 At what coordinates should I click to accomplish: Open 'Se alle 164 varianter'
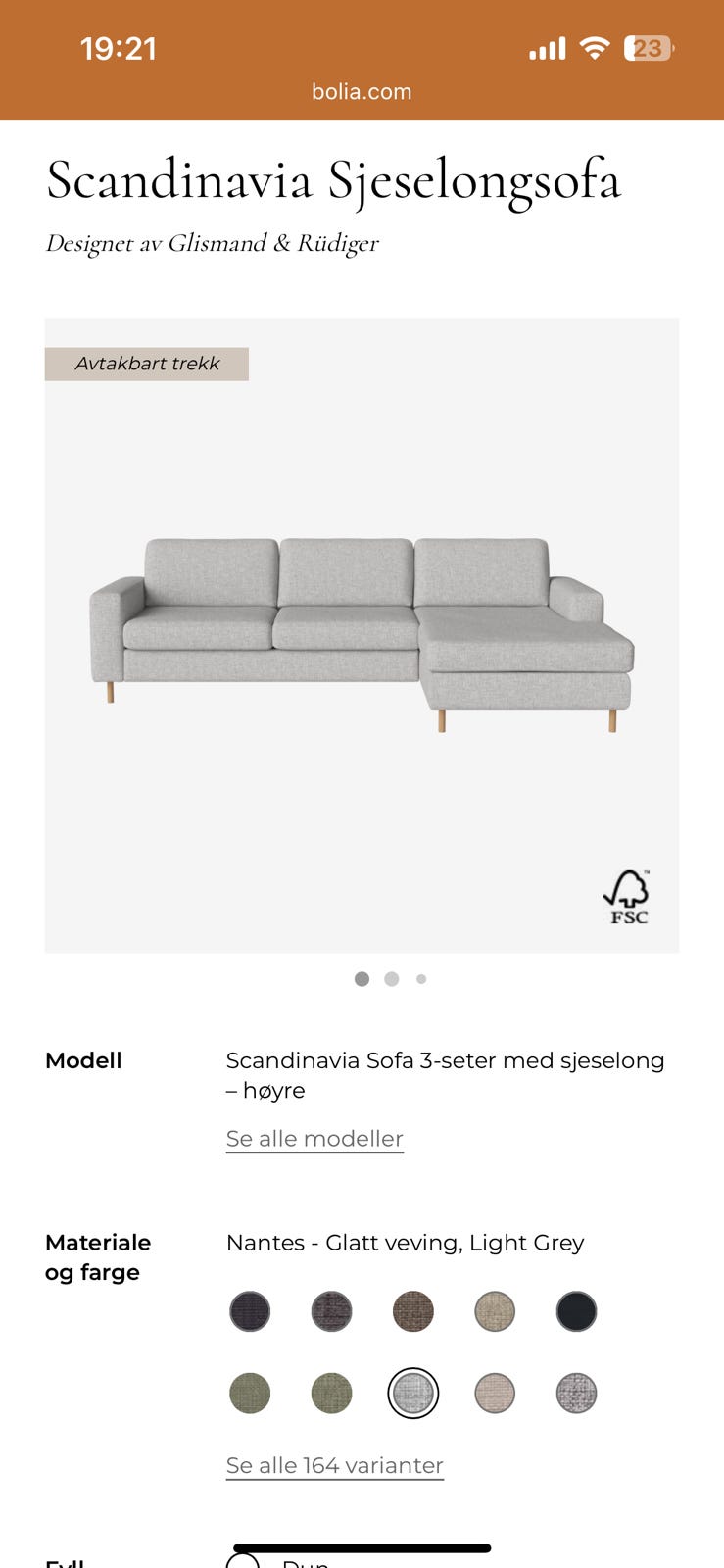pos(334,1464)
